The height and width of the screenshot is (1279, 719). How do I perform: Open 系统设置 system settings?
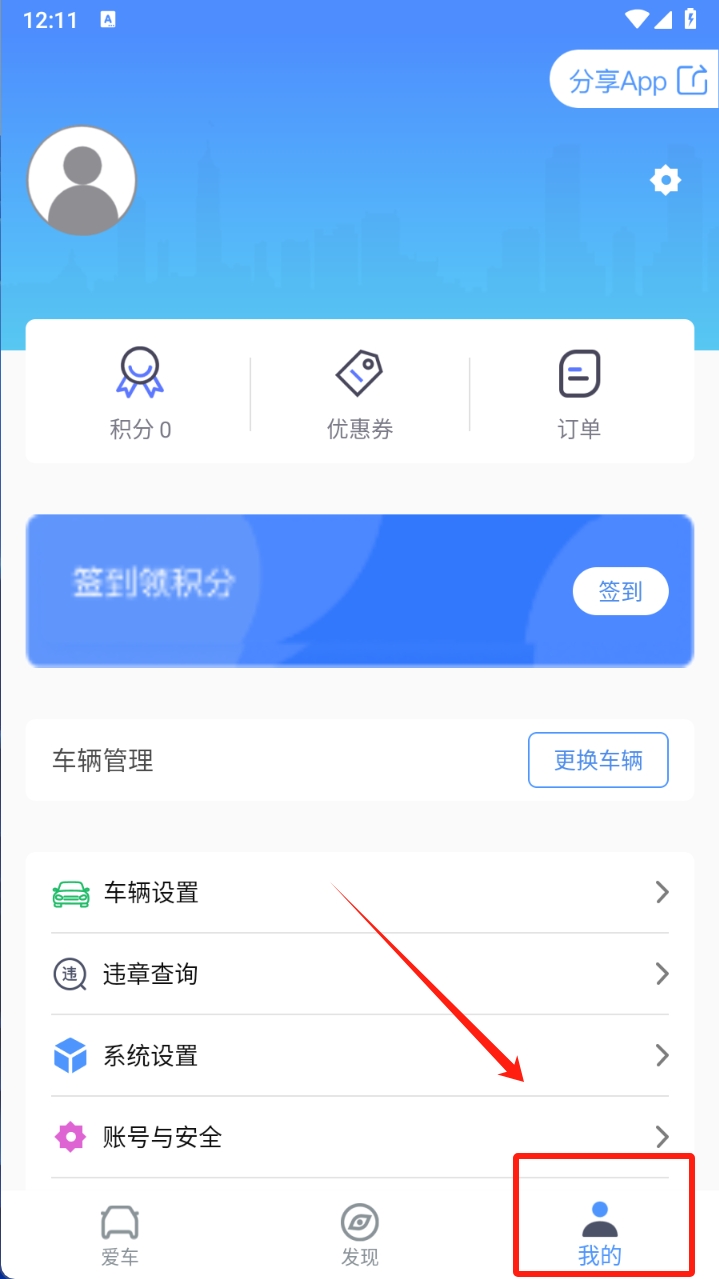tap(360, 1056)
